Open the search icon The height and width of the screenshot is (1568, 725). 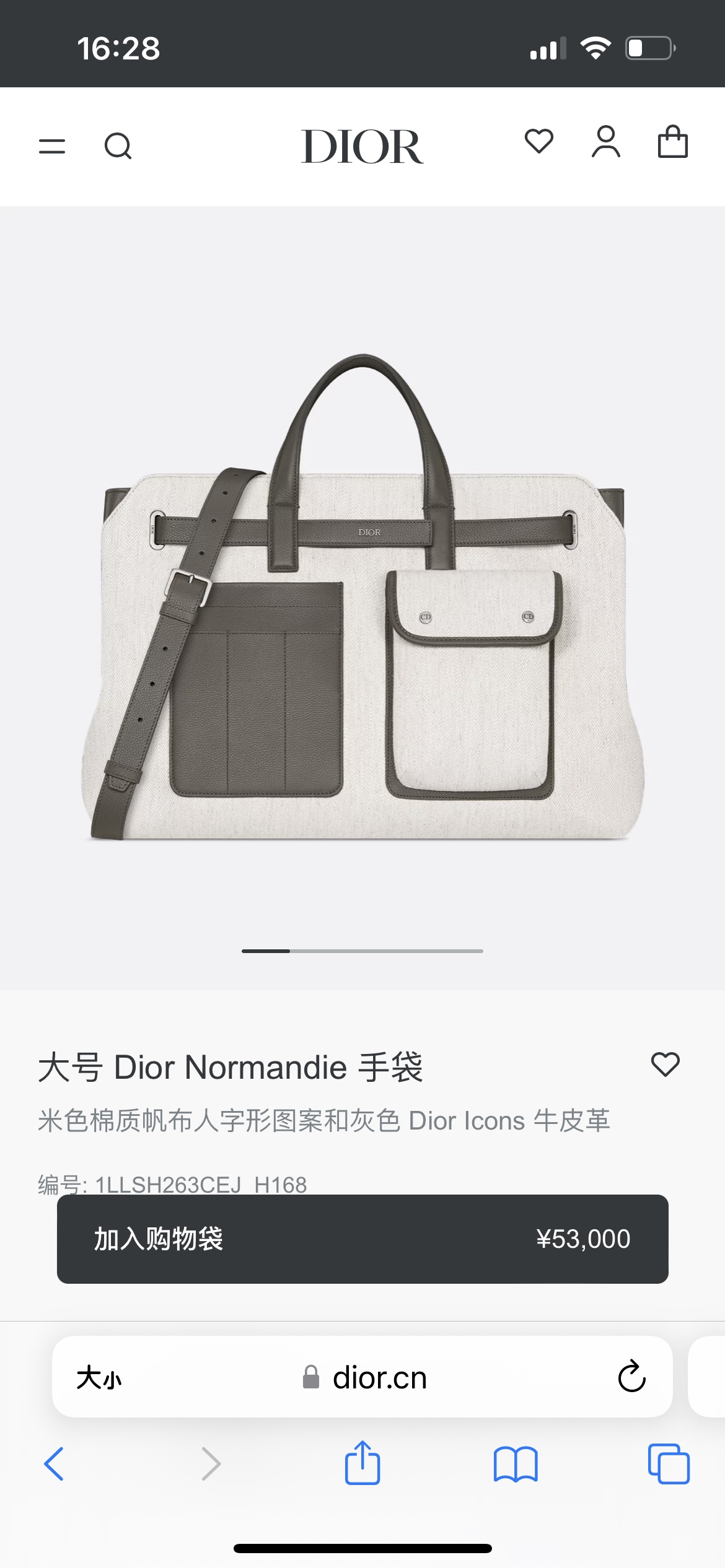(118, 147)
